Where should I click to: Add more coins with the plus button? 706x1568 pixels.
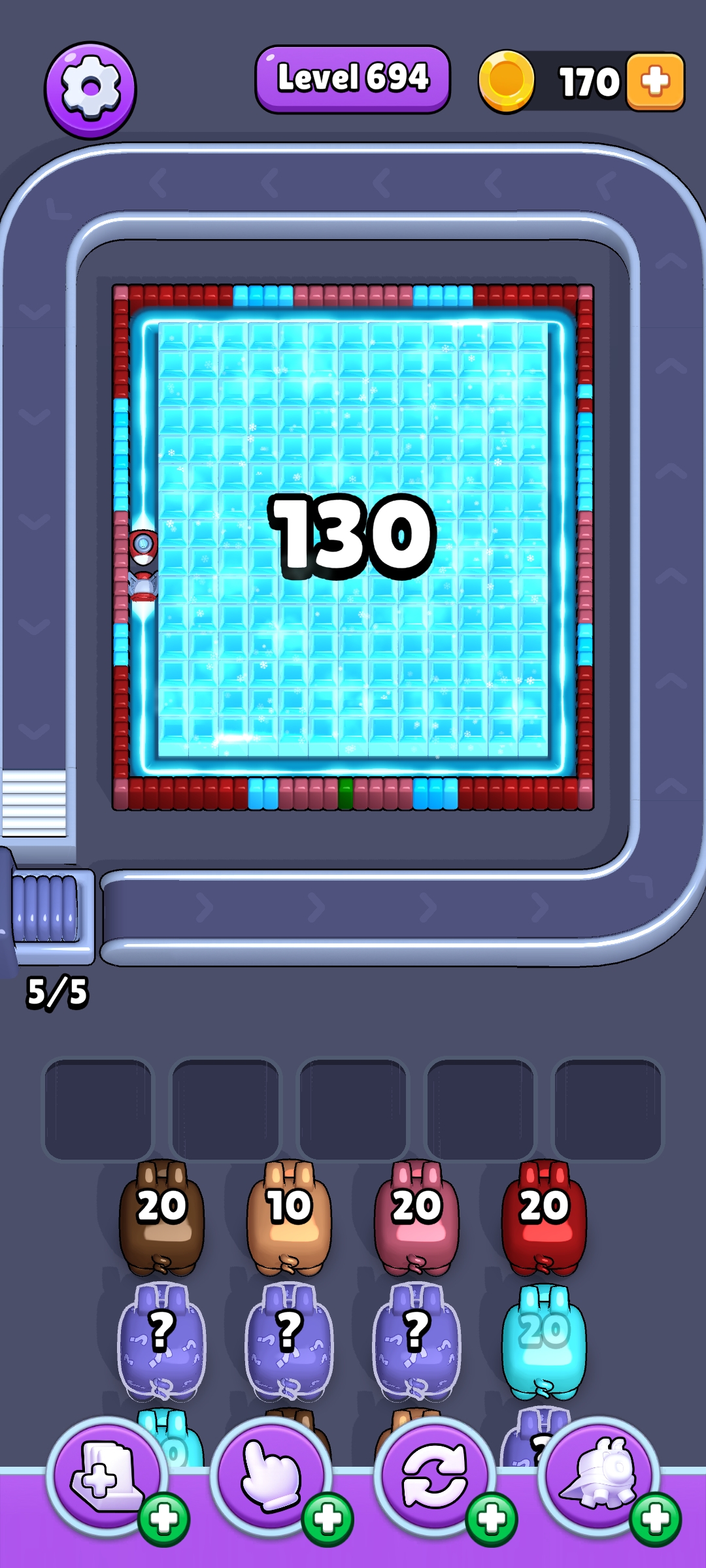[655, 82]
